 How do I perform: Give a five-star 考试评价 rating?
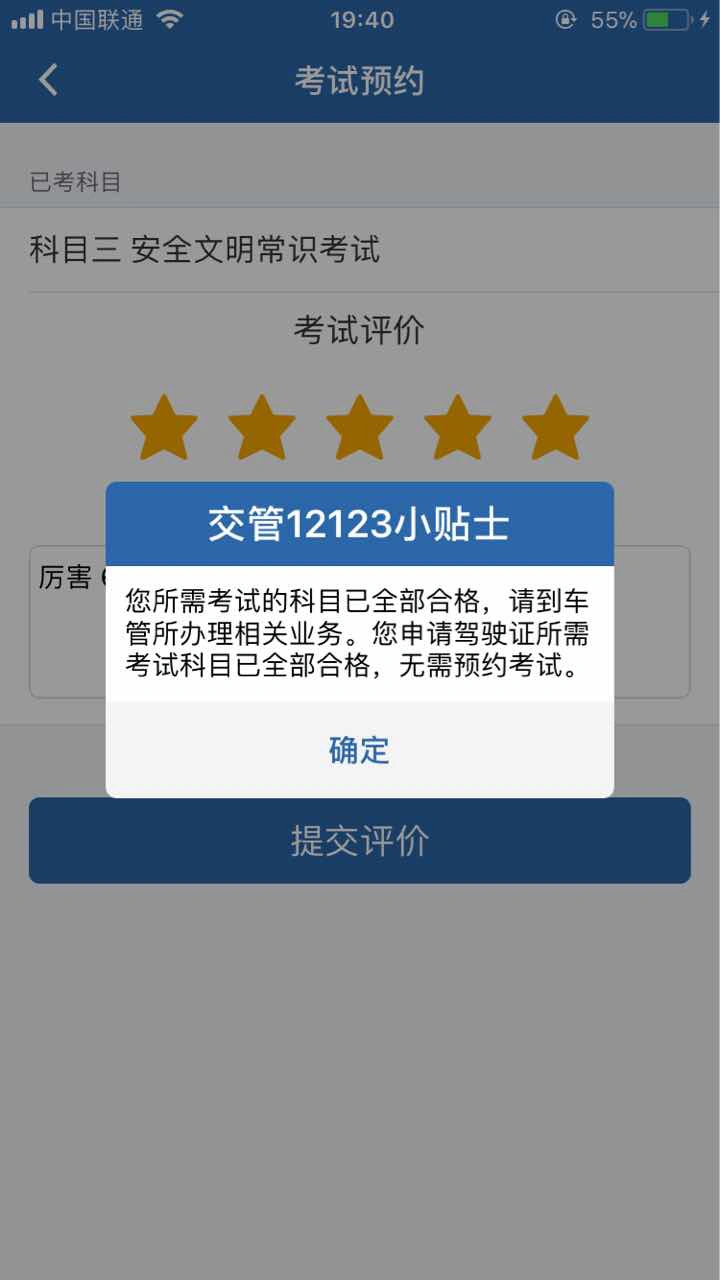coord(555,427)
